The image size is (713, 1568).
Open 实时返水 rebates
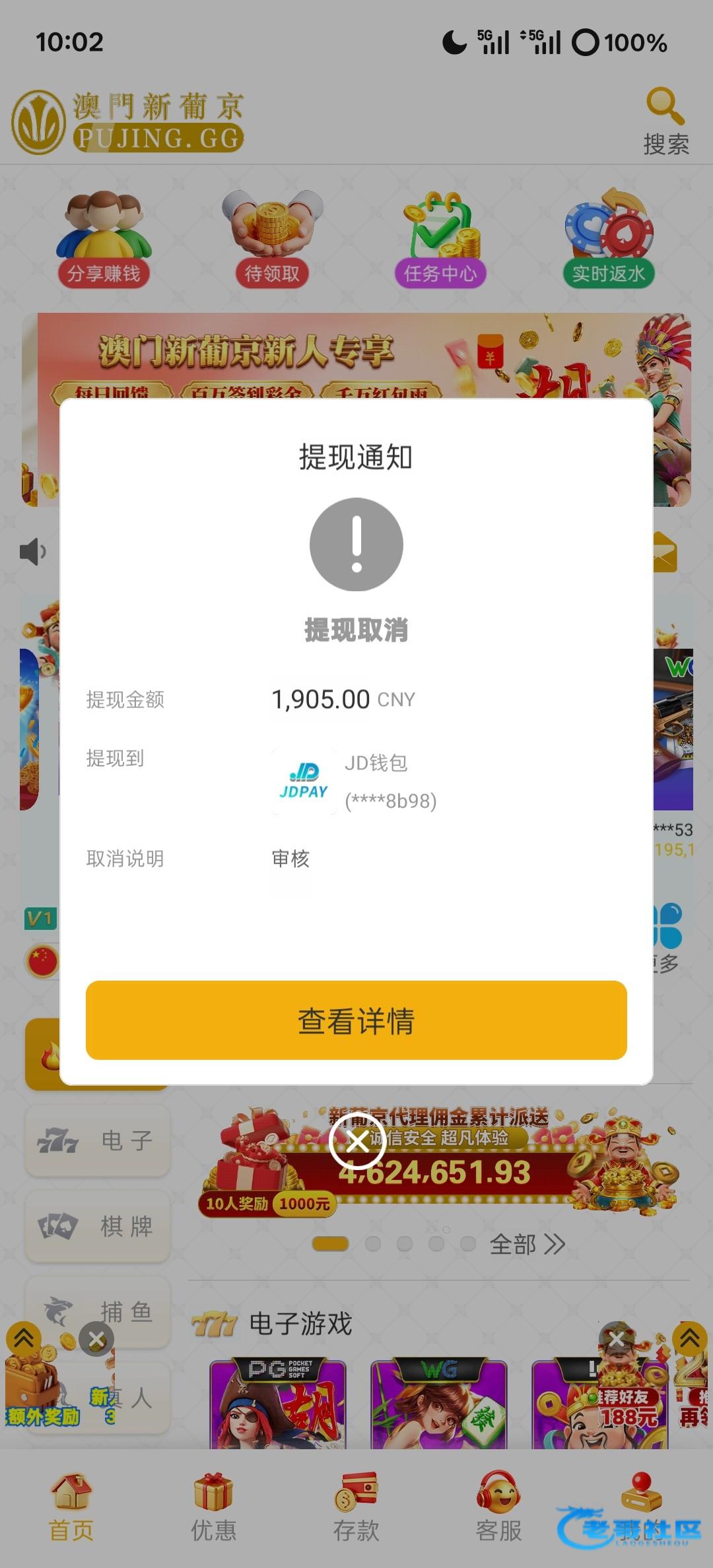(609, 239)
